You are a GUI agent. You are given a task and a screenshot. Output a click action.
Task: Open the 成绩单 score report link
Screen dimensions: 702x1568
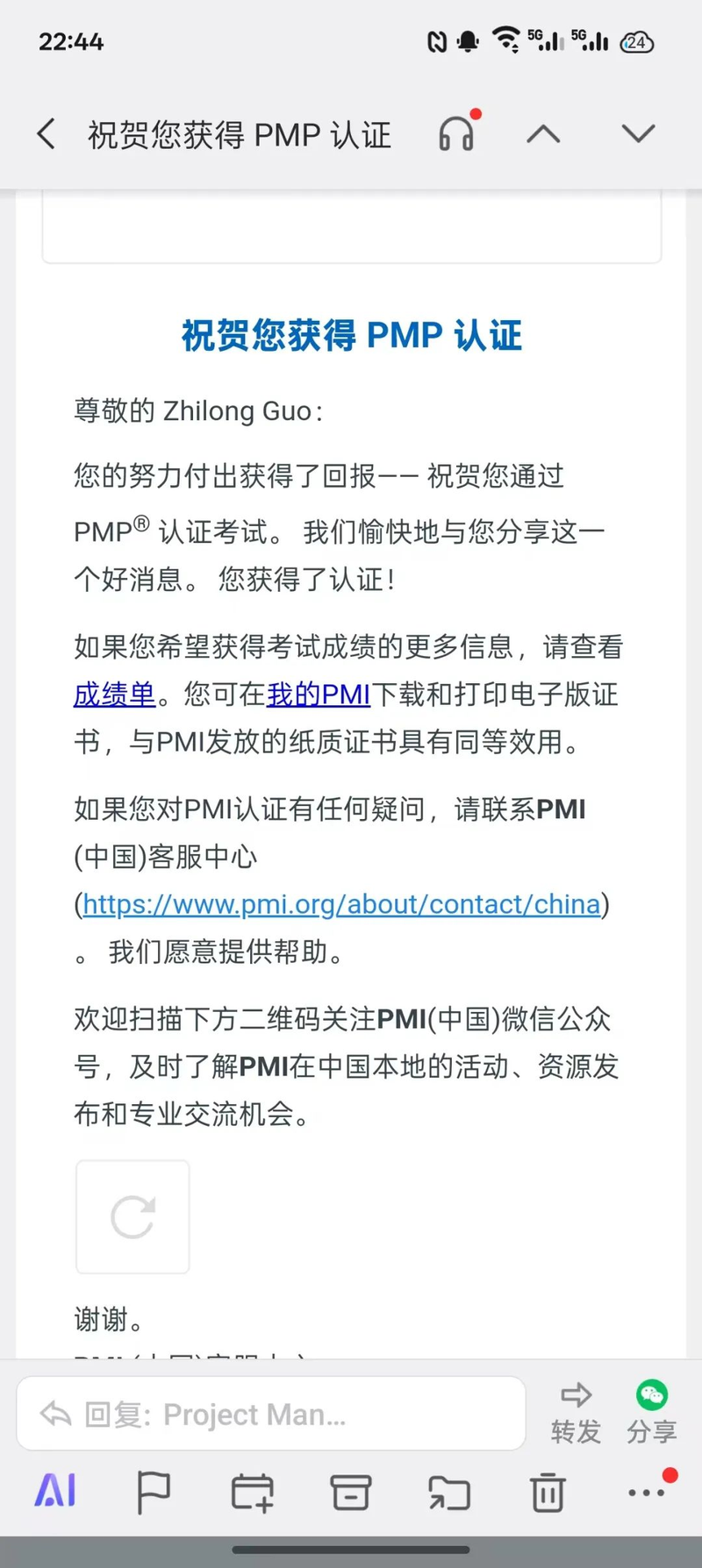(114, 695)
